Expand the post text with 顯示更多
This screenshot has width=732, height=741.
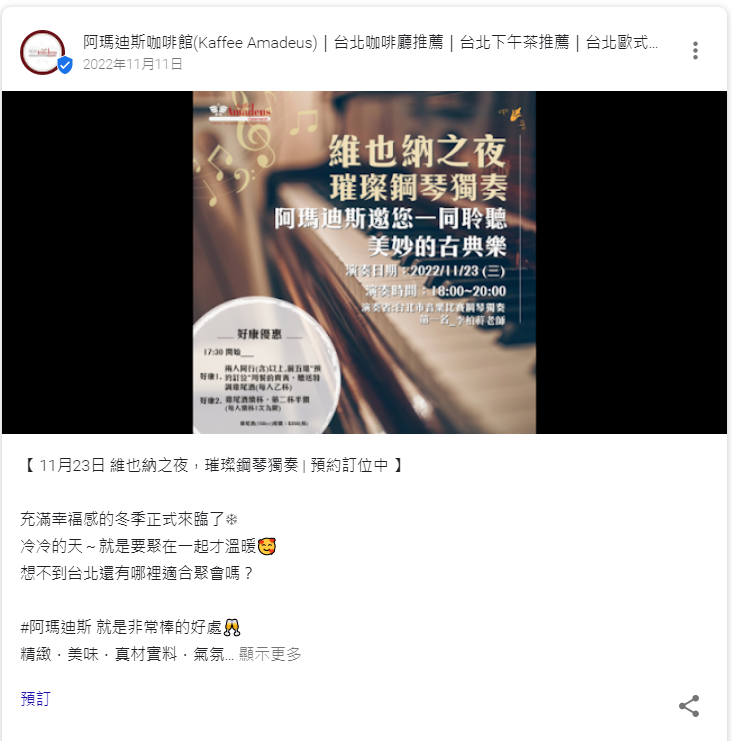(x=270, y=654)
